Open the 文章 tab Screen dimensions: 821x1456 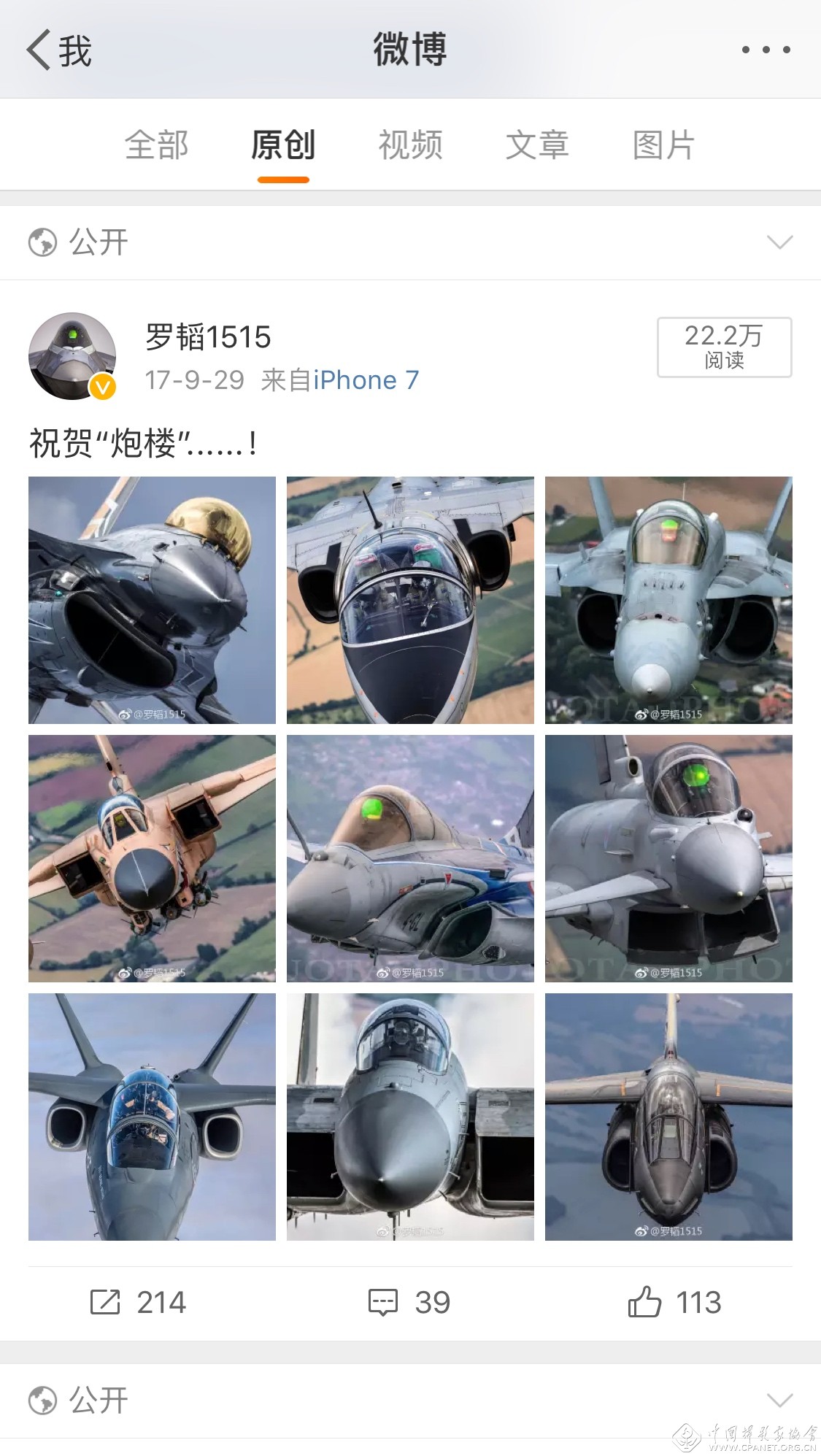coord(537,145)
